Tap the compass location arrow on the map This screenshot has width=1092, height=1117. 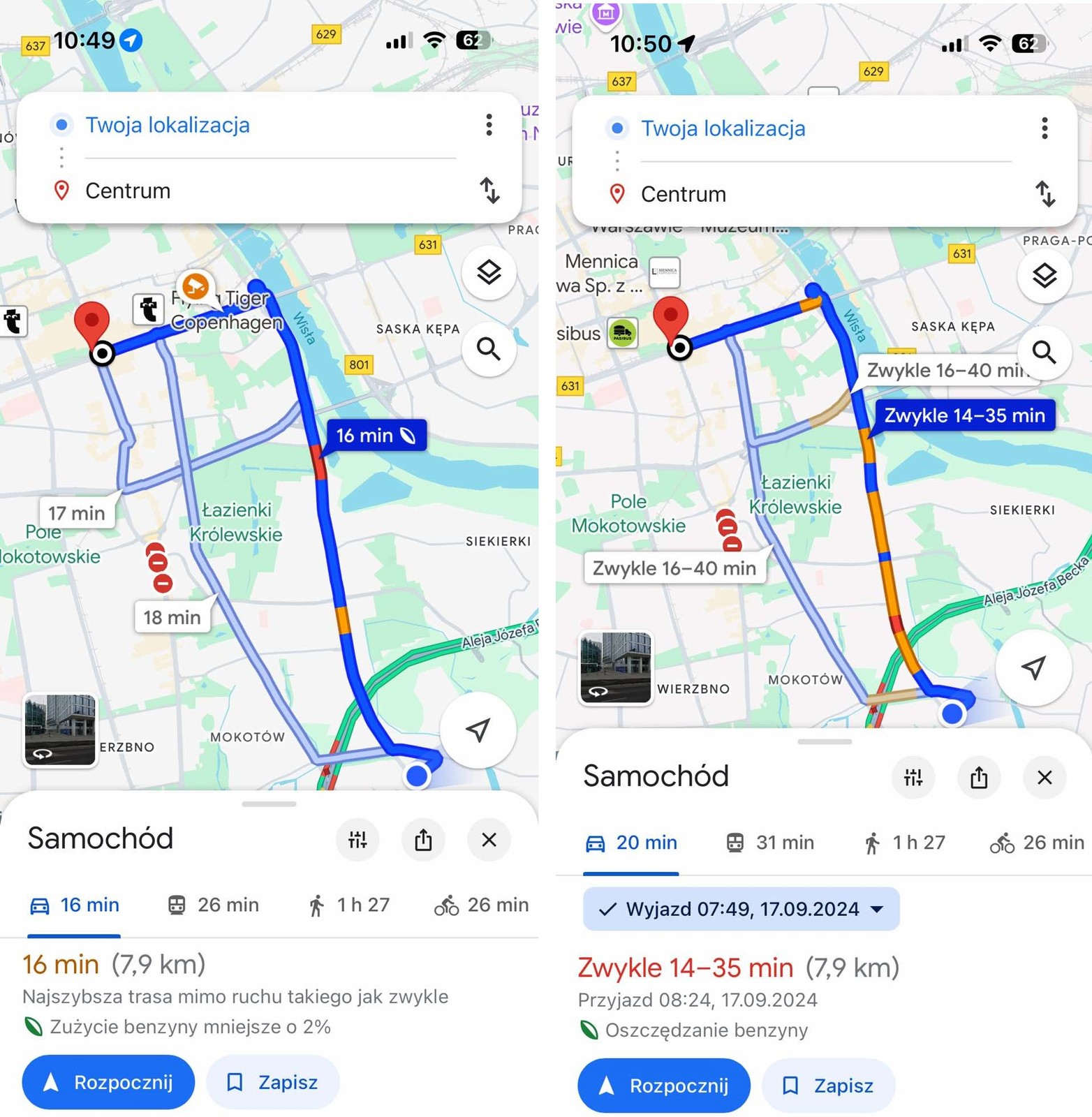pos(478,728)
